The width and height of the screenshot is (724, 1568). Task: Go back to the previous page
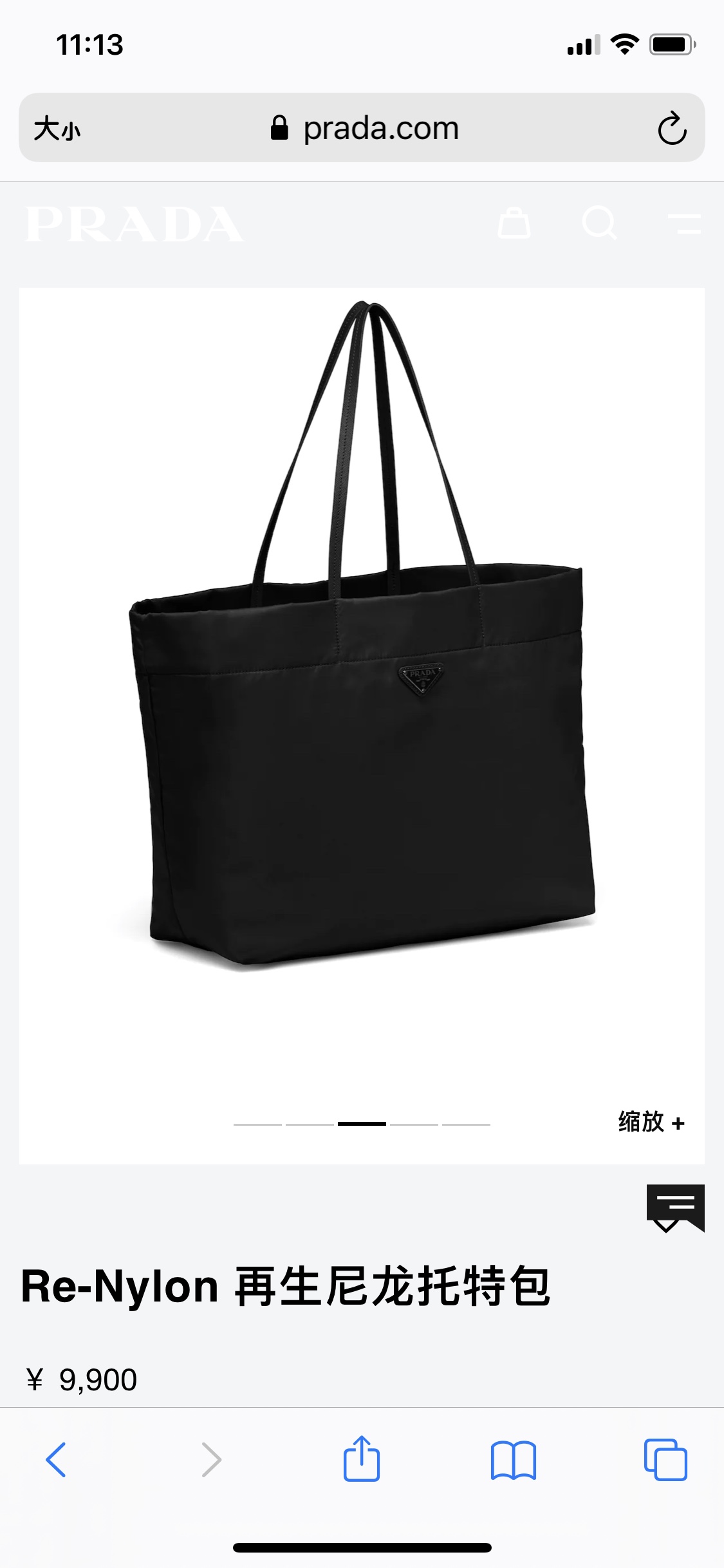pyautogui.click(x=56, y=1459)
